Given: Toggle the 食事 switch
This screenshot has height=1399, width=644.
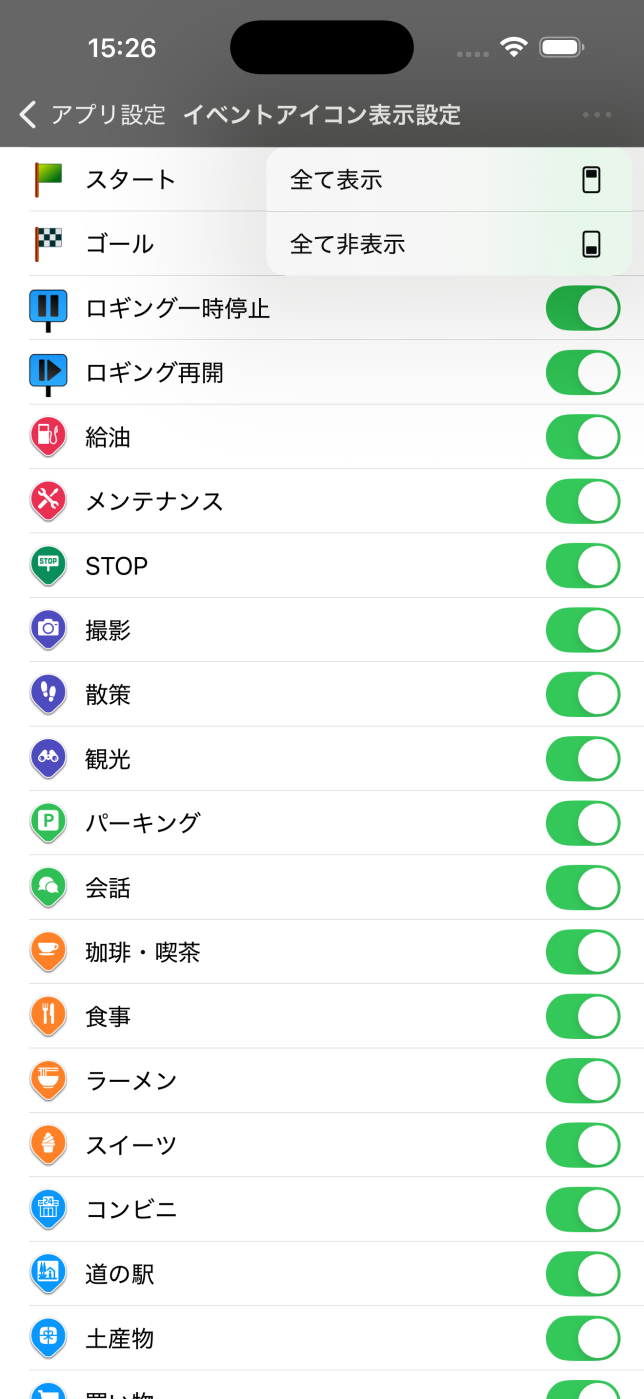Looking at the screenshot, I should [583, 1016].
